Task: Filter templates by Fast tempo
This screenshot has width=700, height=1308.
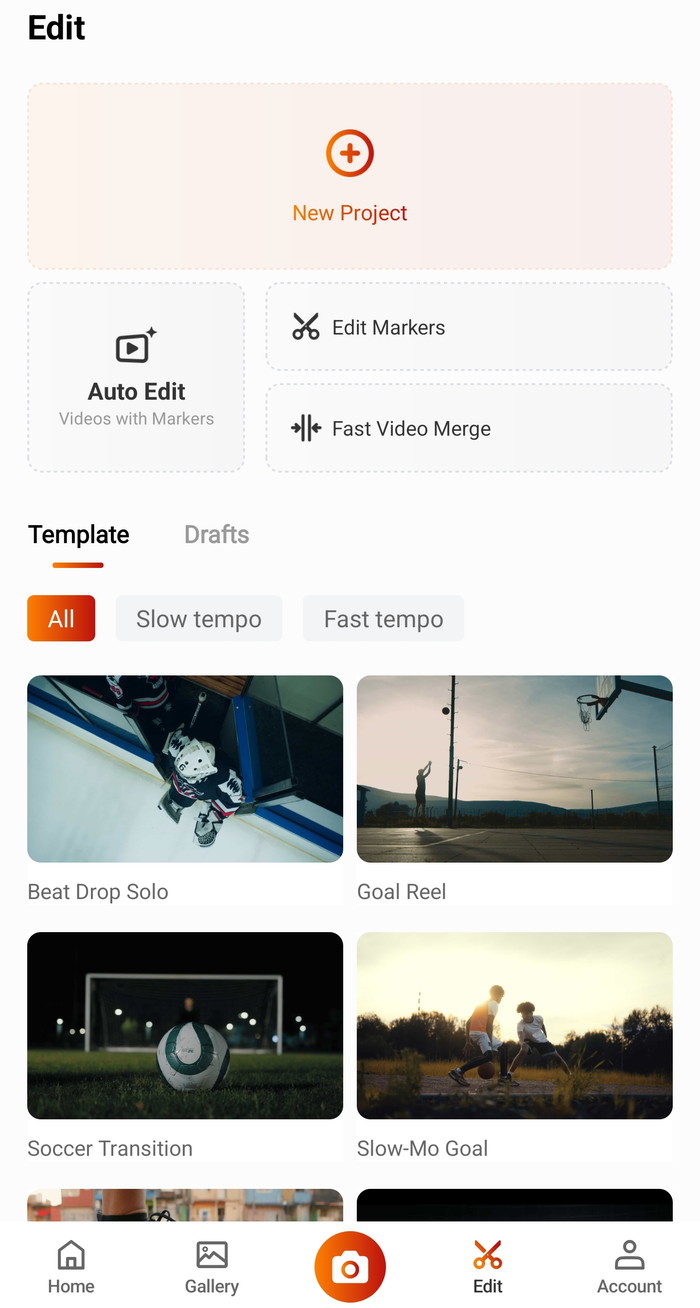Action: (383, 619)
